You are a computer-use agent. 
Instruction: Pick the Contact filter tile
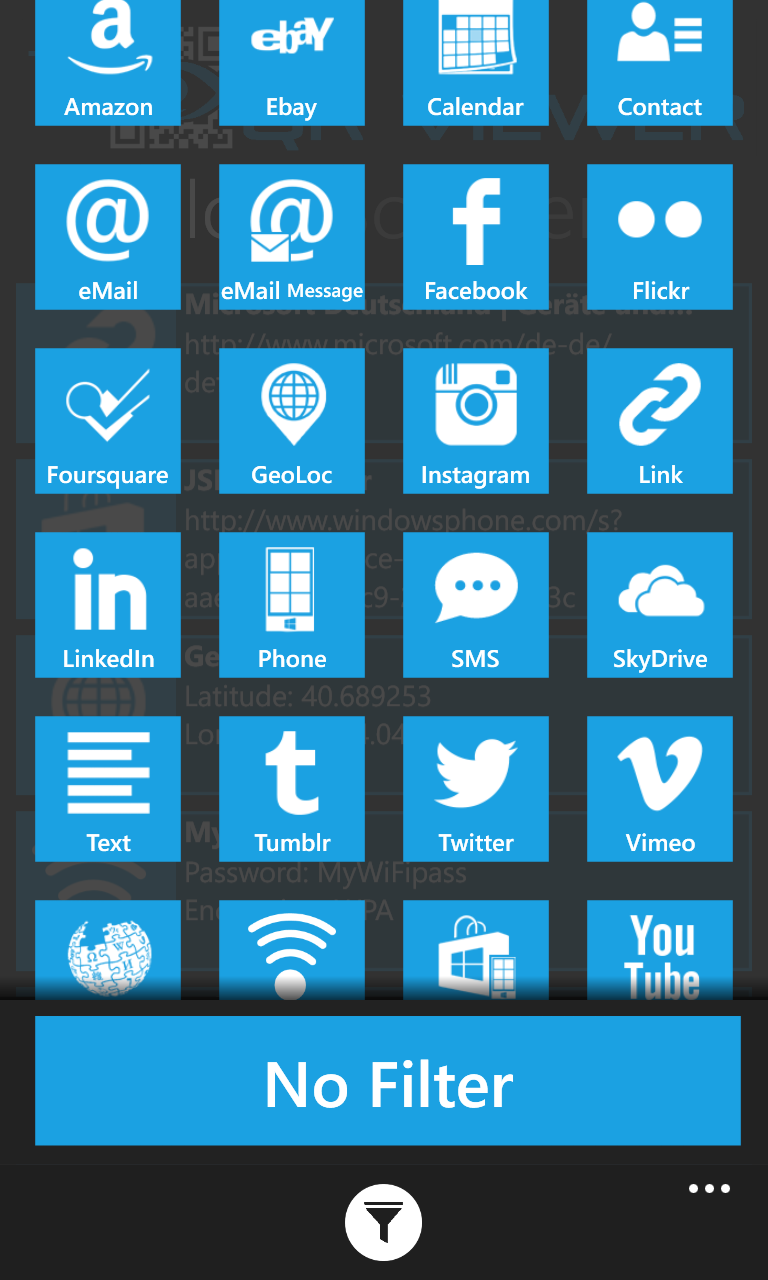[660, 63]
